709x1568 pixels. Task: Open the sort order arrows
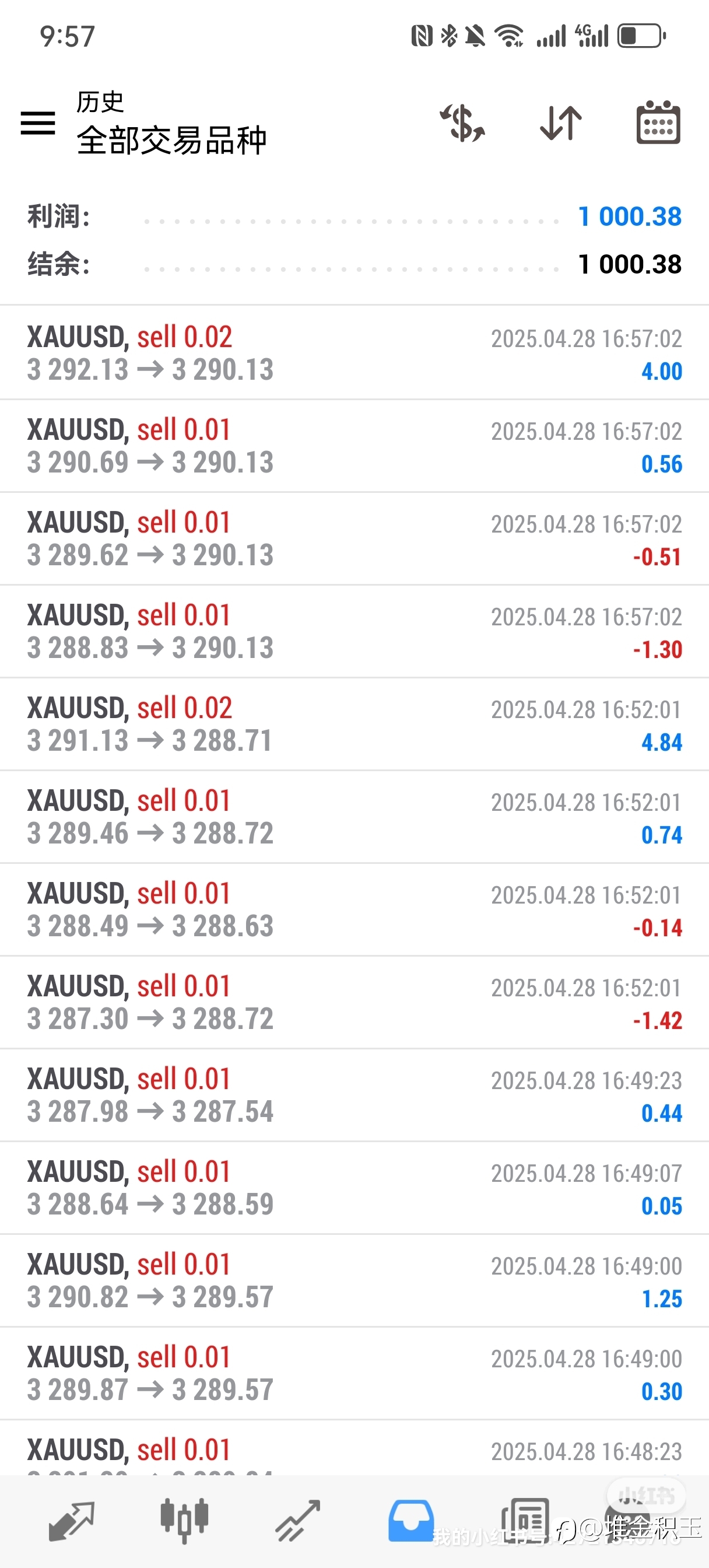[x=560, y=123]
